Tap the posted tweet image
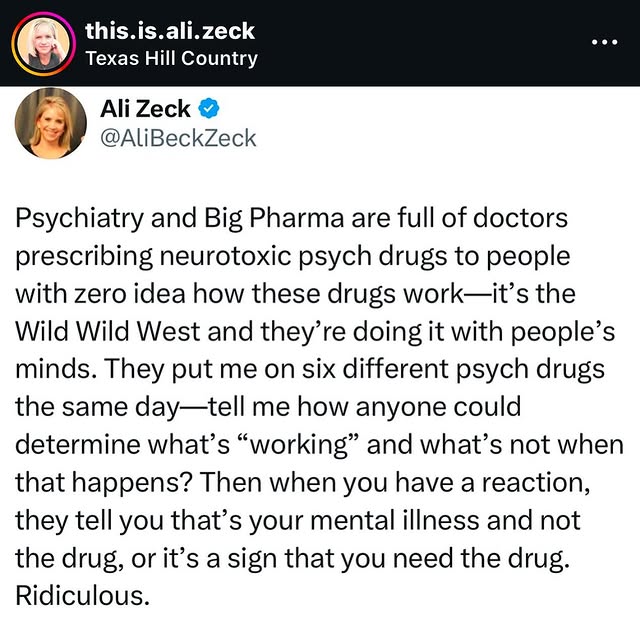Viewport: 640px width, 640px height. [x=320, y=400]
